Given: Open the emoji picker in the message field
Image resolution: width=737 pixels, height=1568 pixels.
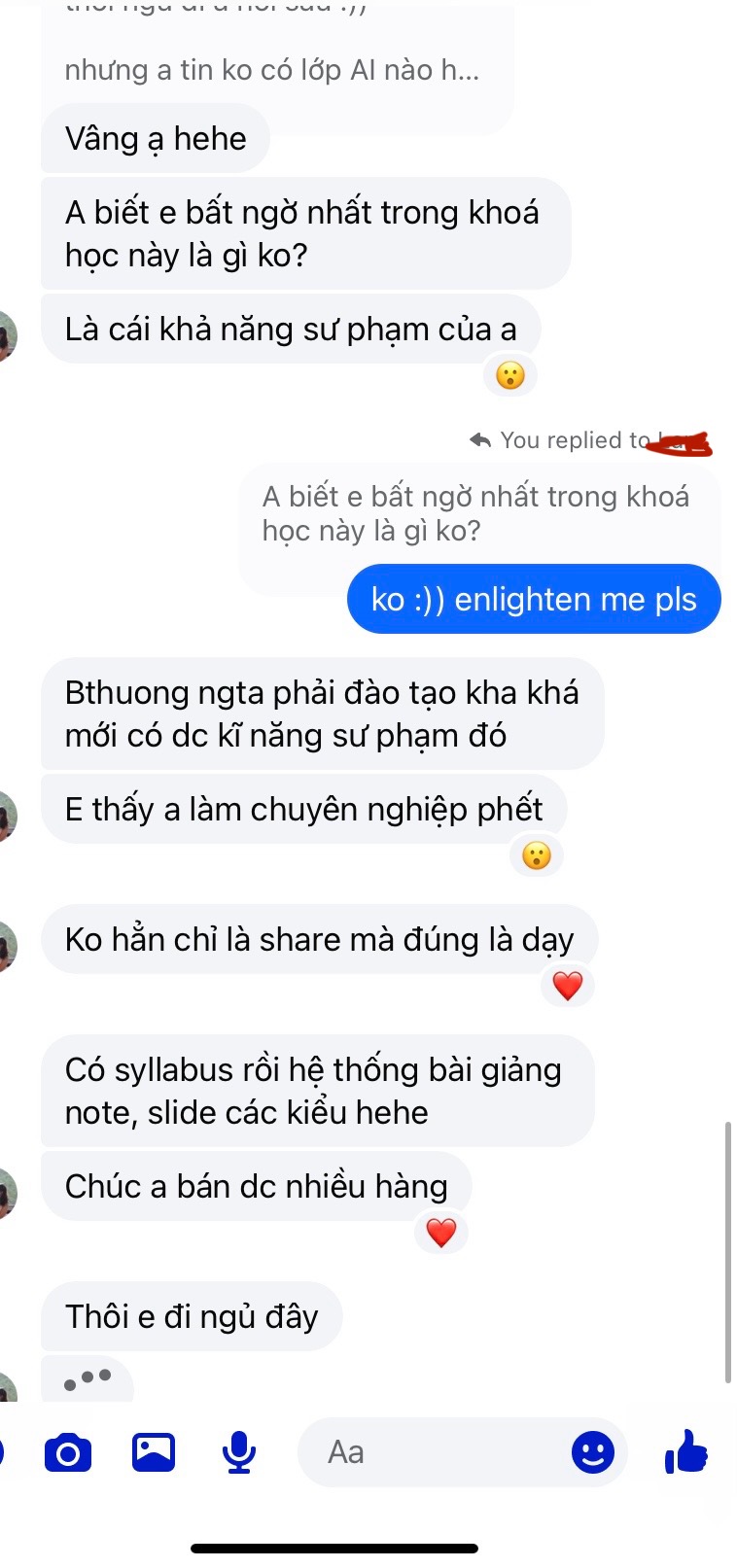Looking at the screenshot, I should [592, 1453].
